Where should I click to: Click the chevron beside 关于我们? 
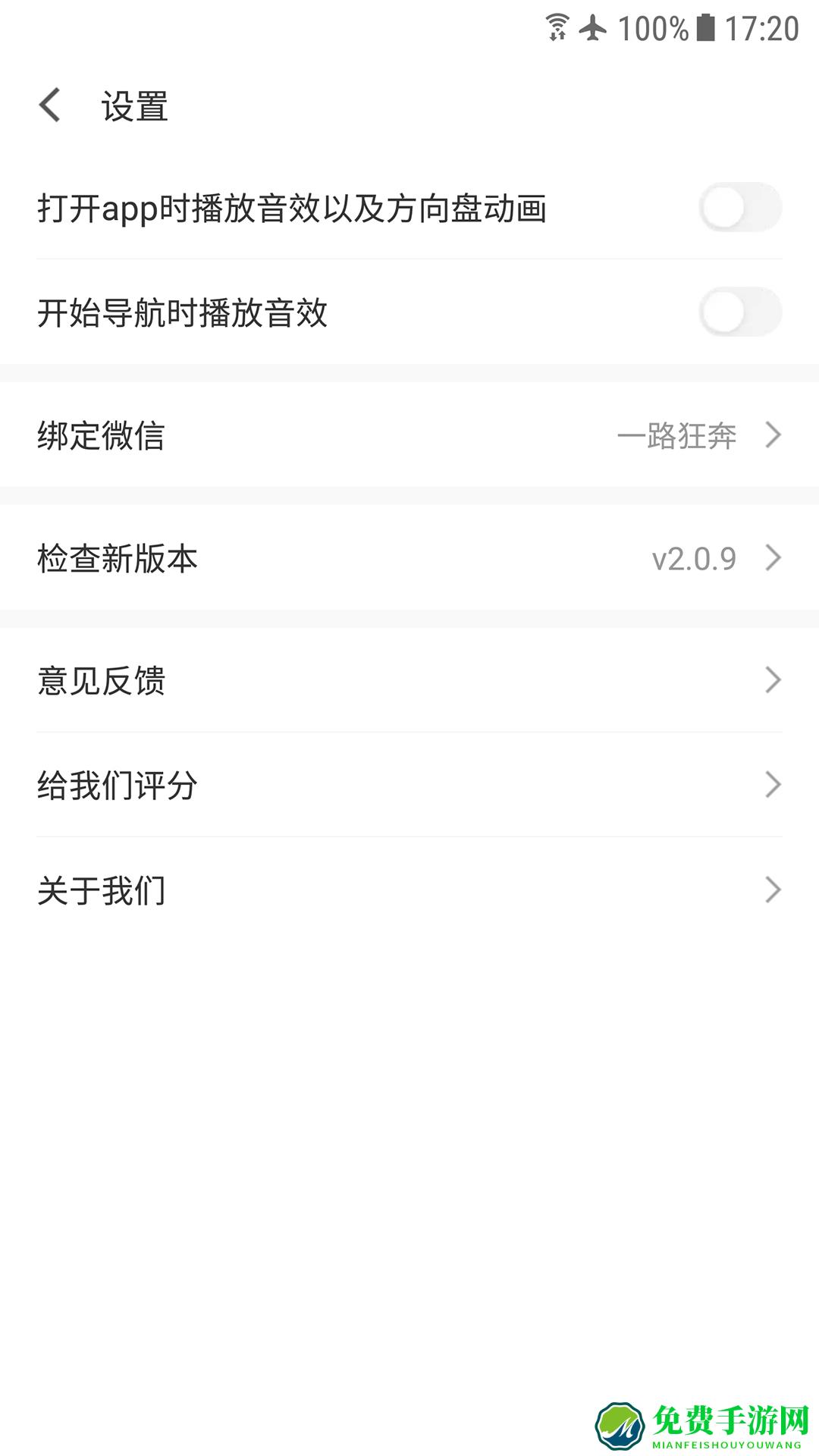coord(773,890)
